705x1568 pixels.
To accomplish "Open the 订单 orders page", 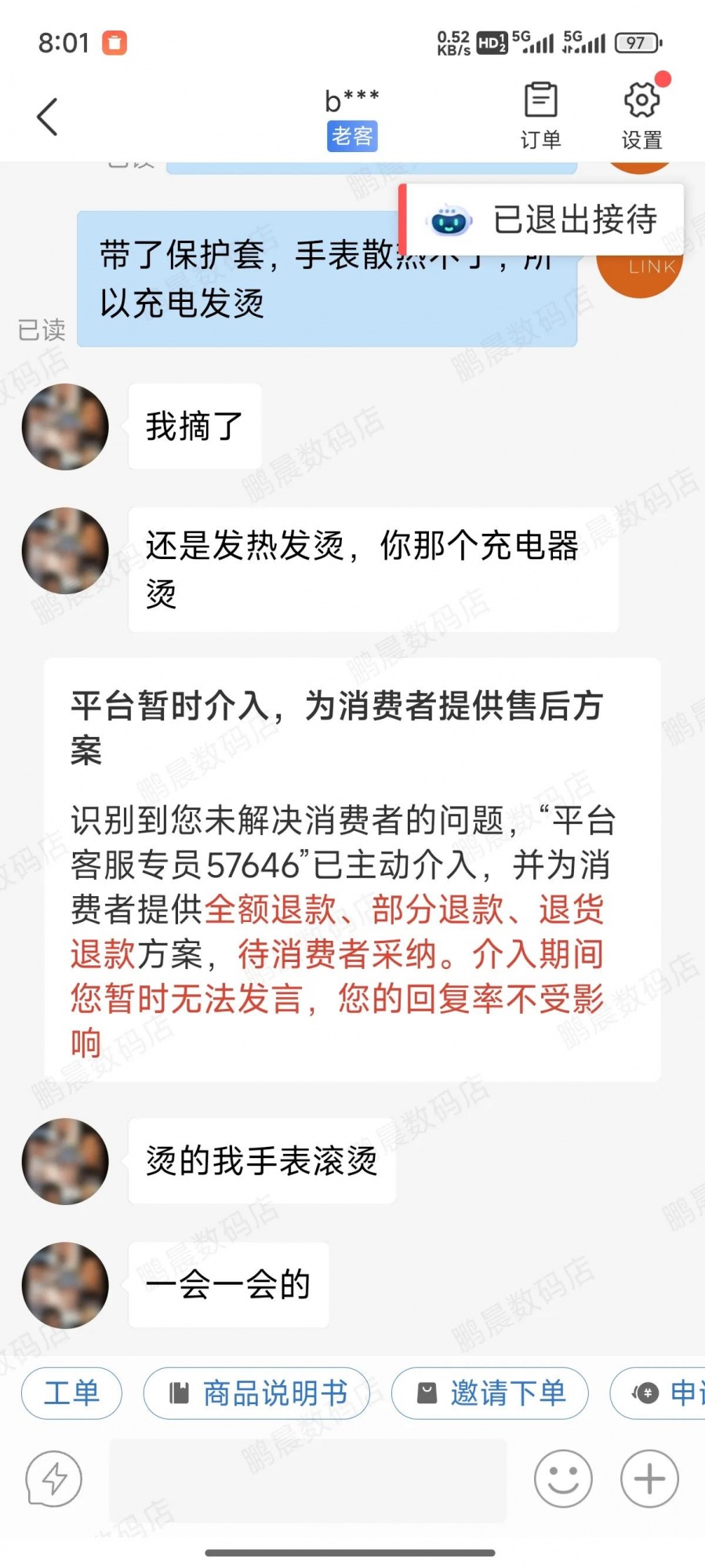I will 540,116.
